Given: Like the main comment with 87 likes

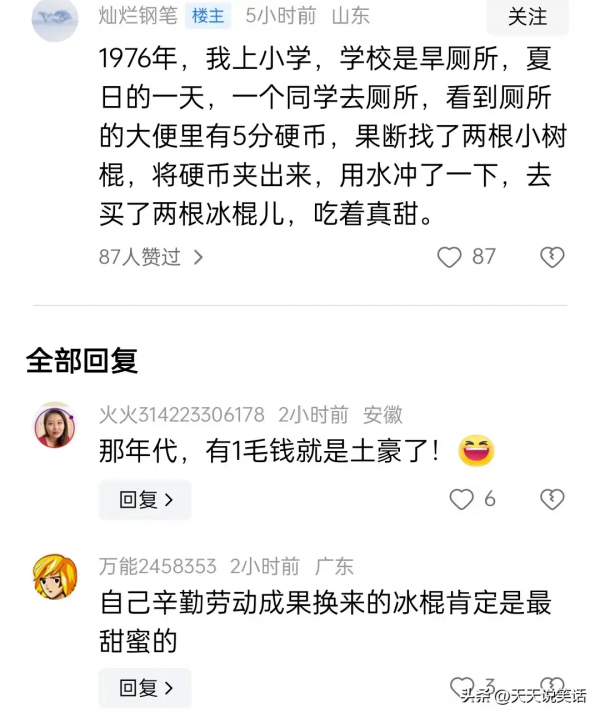Looking at the screenshot, I should pyautogui.click(x=450, y=257).
